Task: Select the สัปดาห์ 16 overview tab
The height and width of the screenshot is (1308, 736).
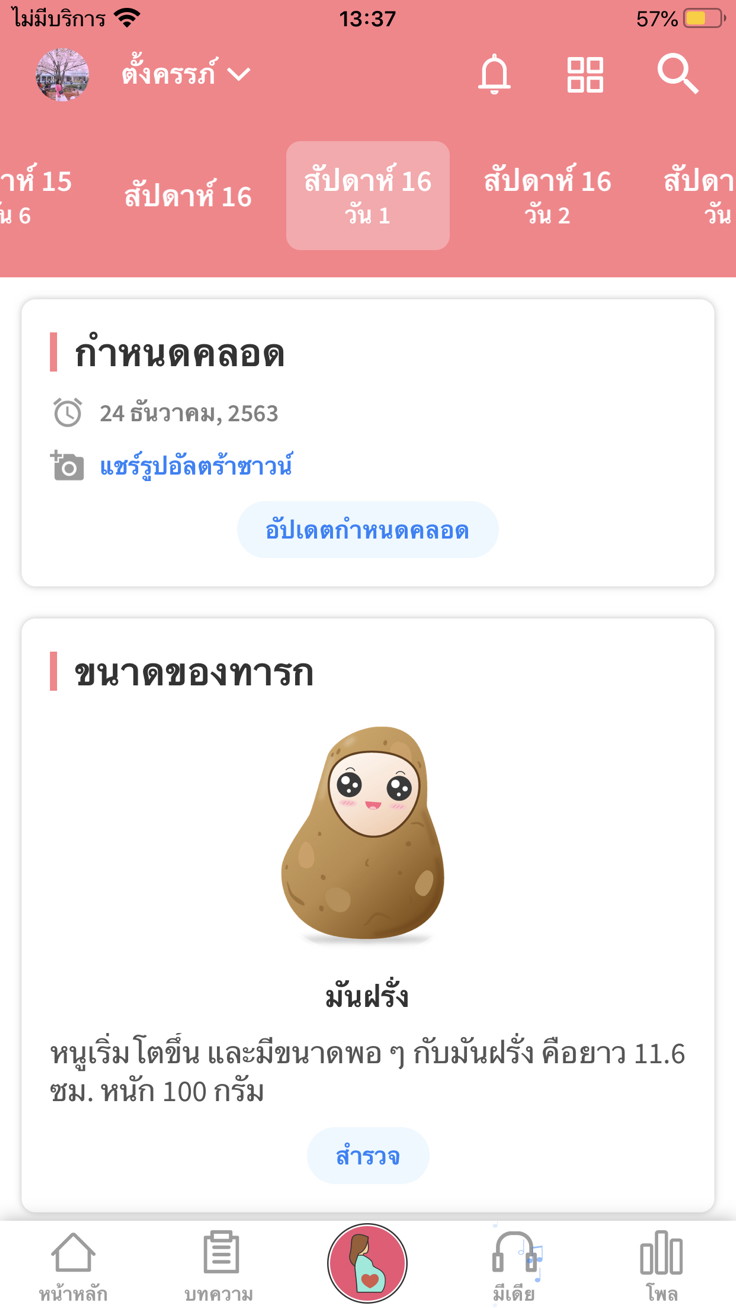Action: pos(188,196)
